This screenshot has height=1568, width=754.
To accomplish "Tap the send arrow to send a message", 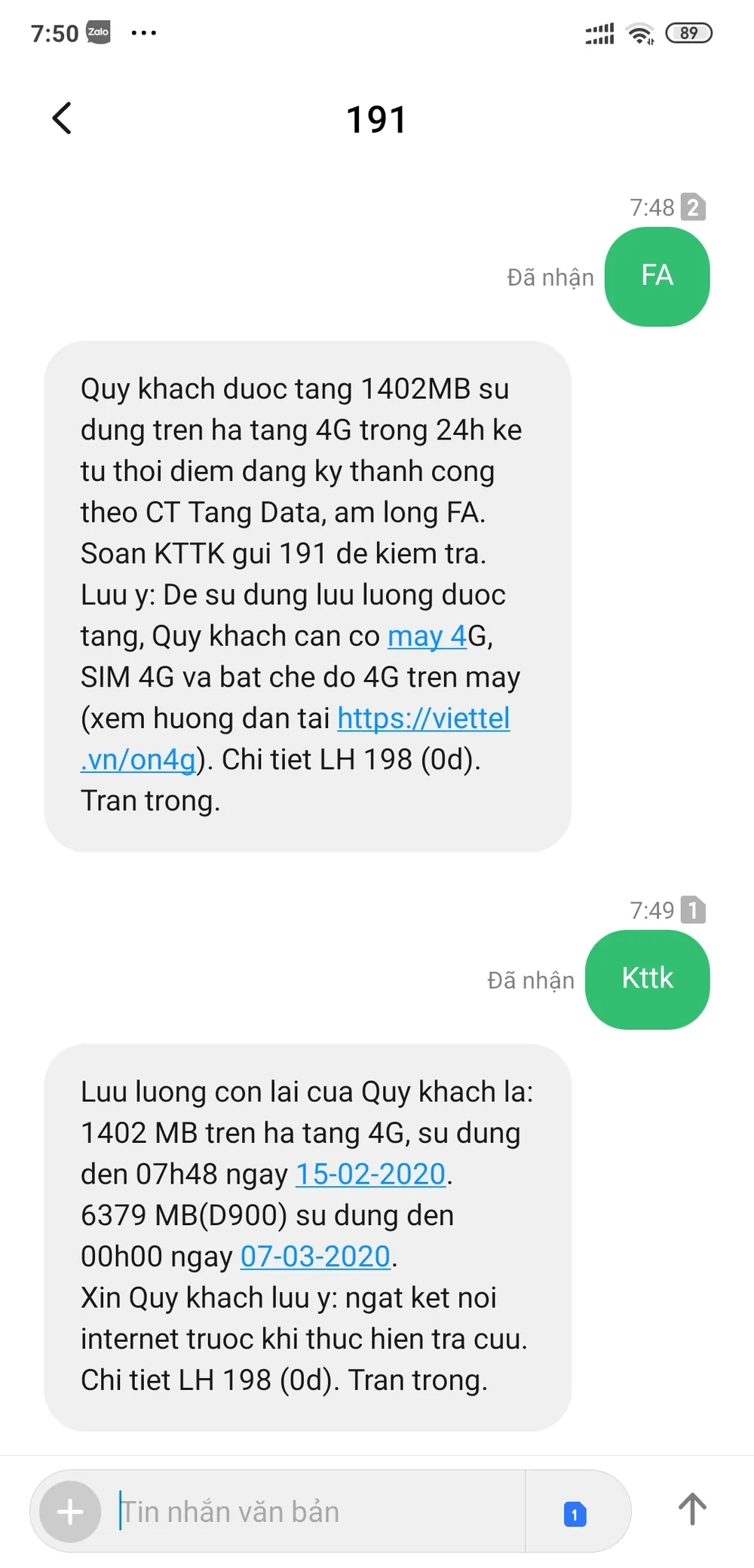I will [x=693, y=1511].
